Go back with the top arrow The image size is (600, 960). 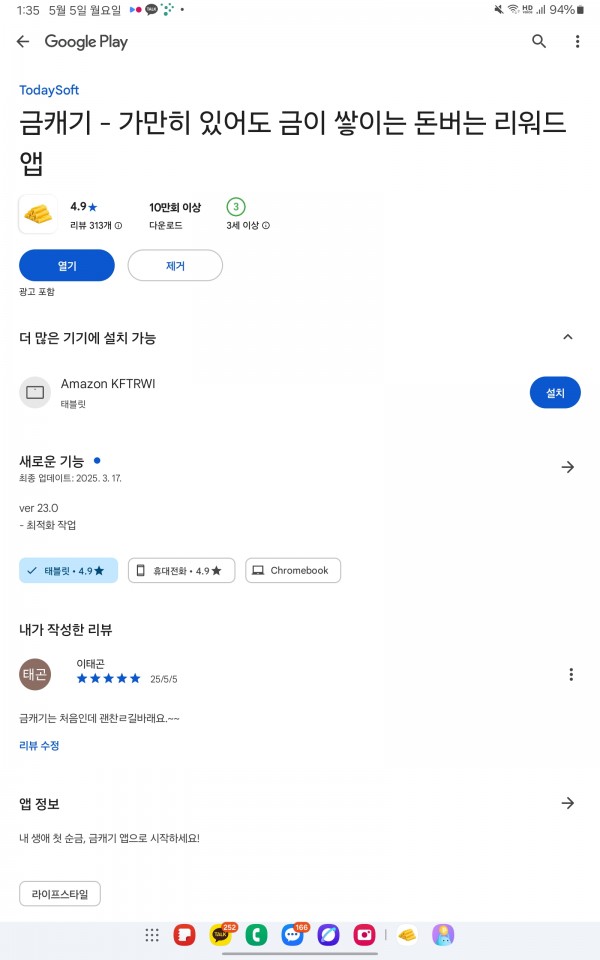(23, 42)
